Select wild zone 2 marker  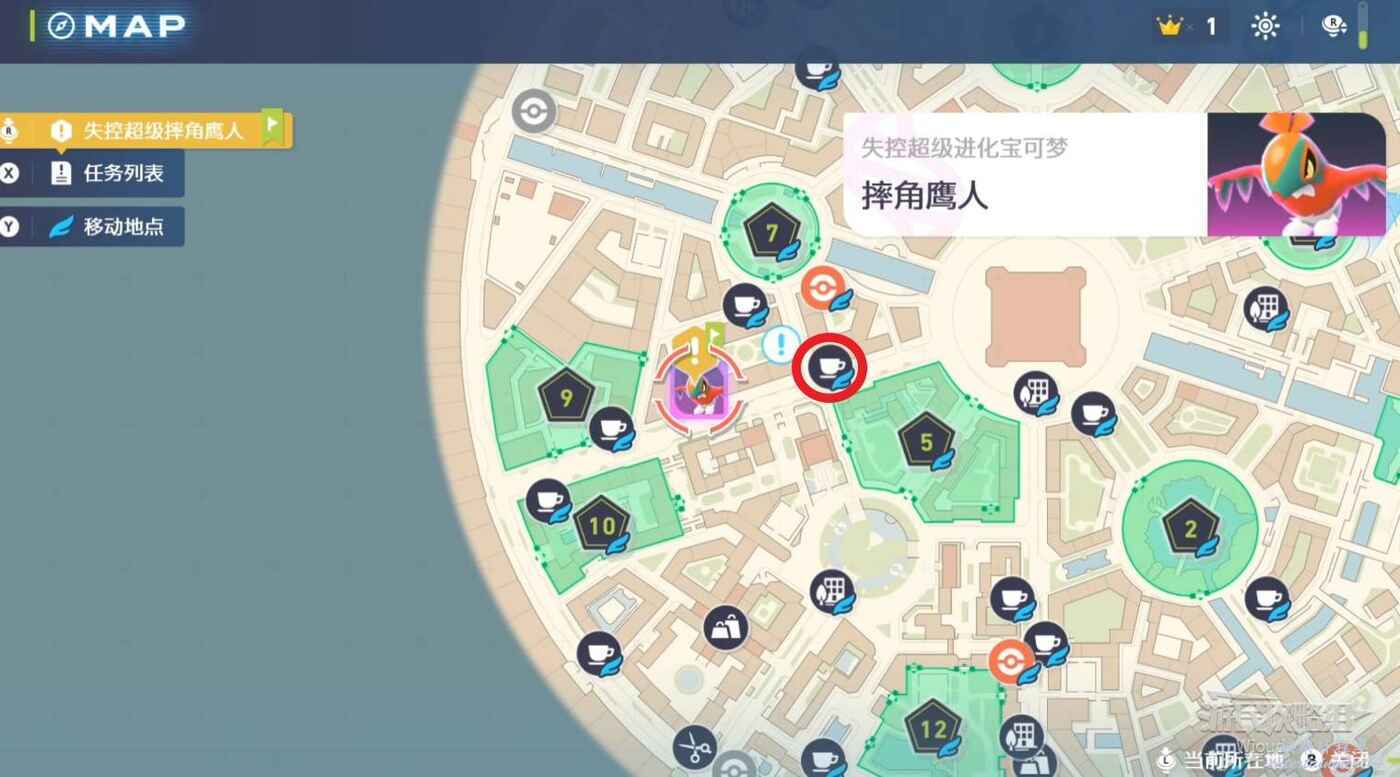tap(1190, 530)
